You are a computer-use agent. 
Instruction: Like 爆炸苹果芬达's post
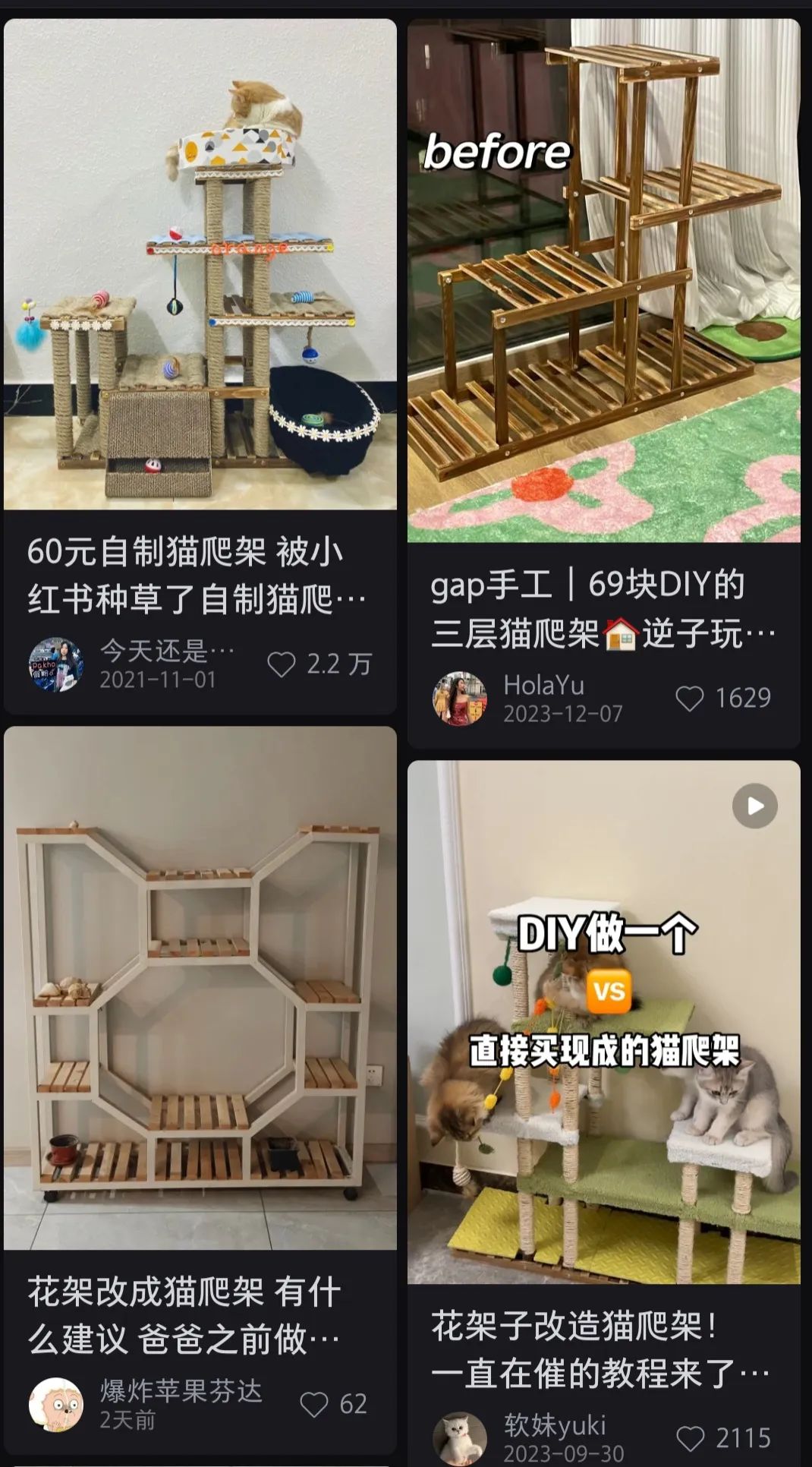pos(314,1403)
